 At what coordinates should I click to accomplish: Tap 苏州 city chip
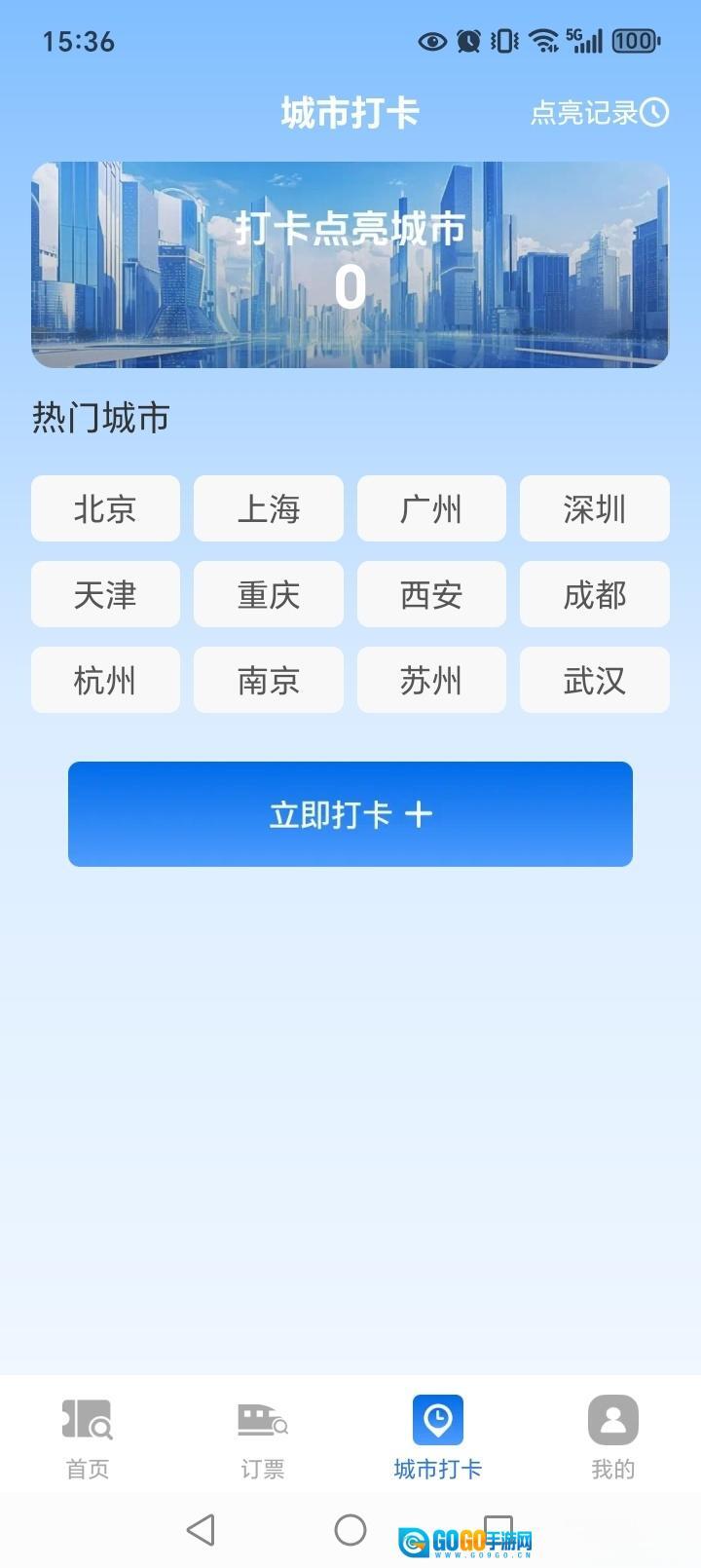pyautogui.click(x=431, y=680)
